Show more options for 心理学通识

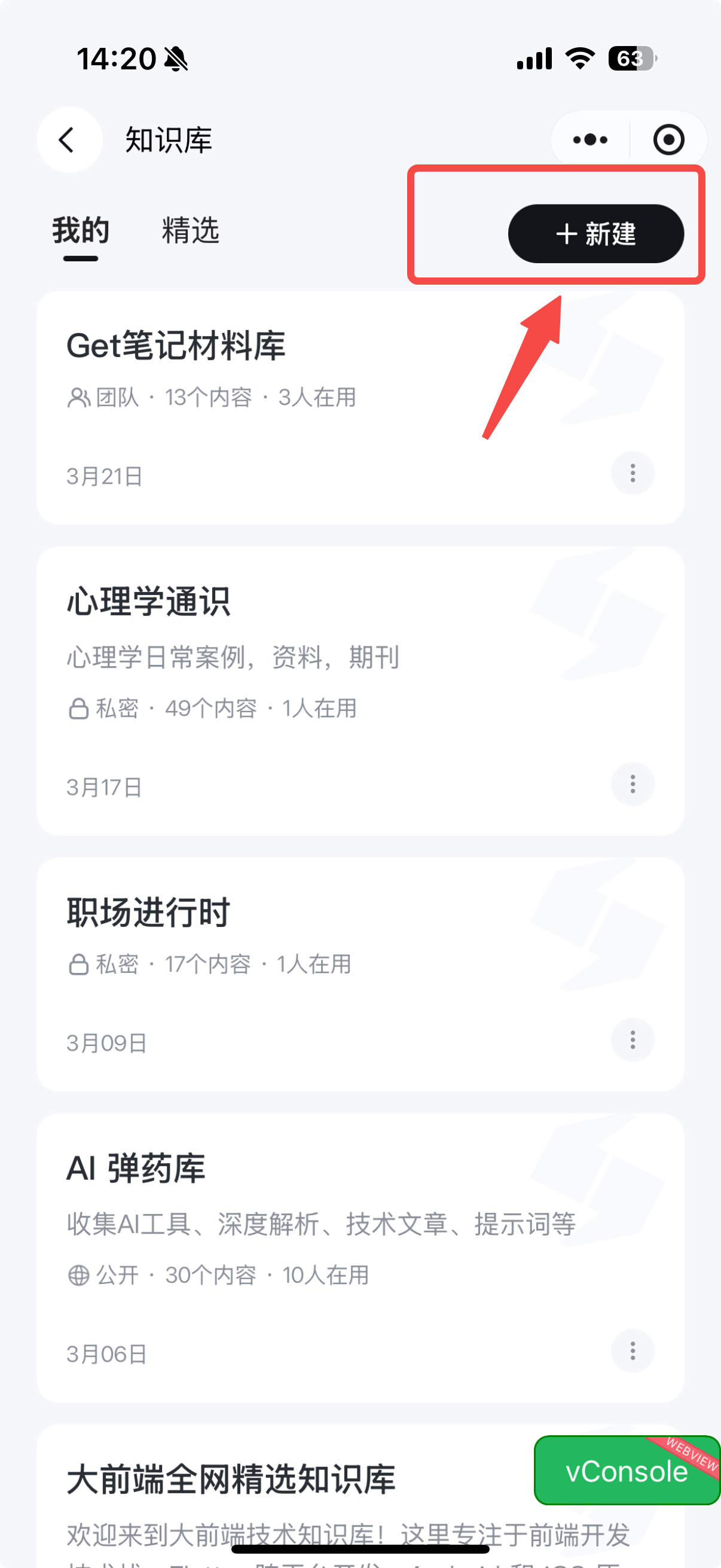[632, 784]
